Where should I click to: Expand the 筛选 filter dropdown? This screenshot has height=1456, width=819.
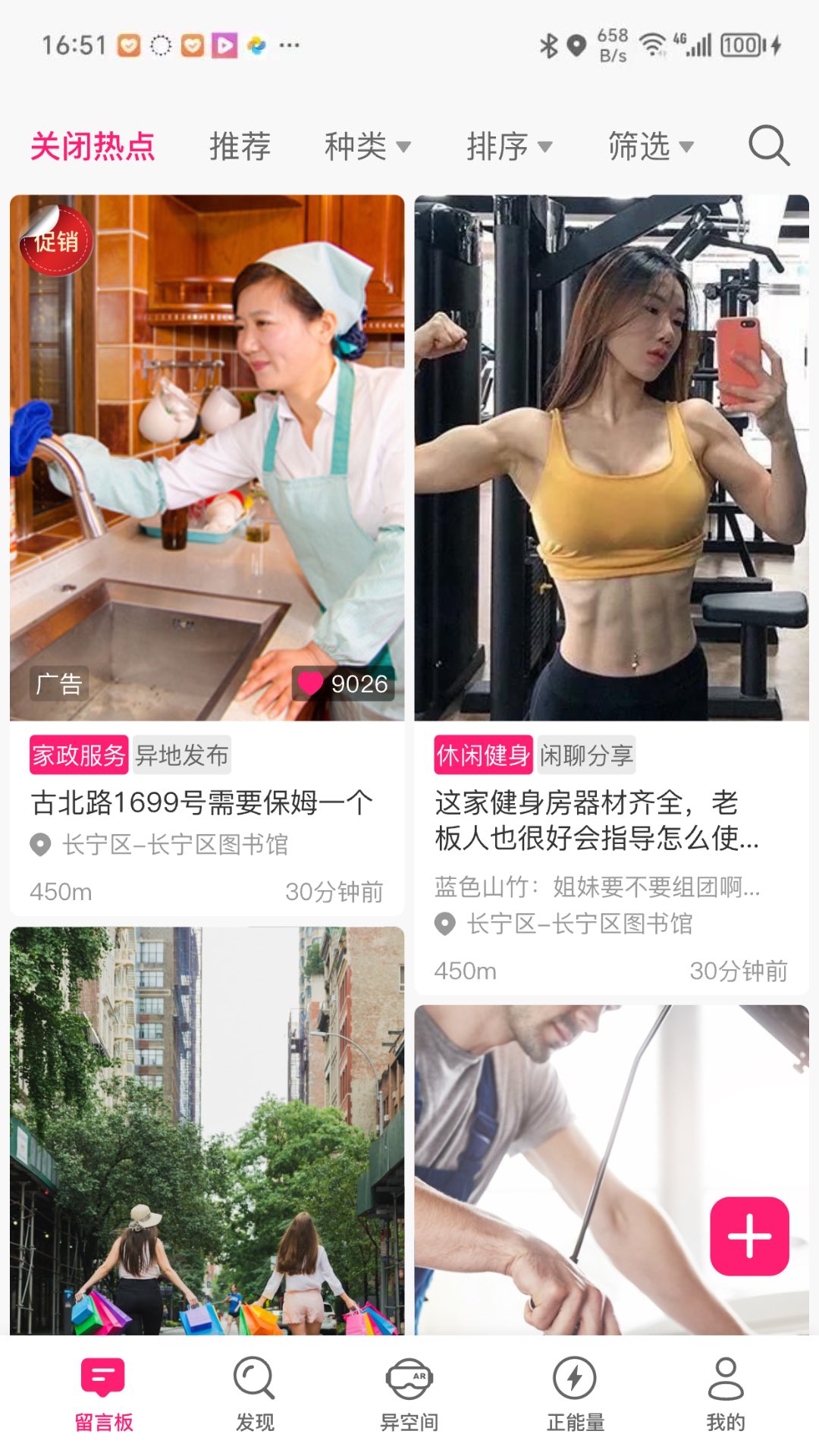pos(651,146)
